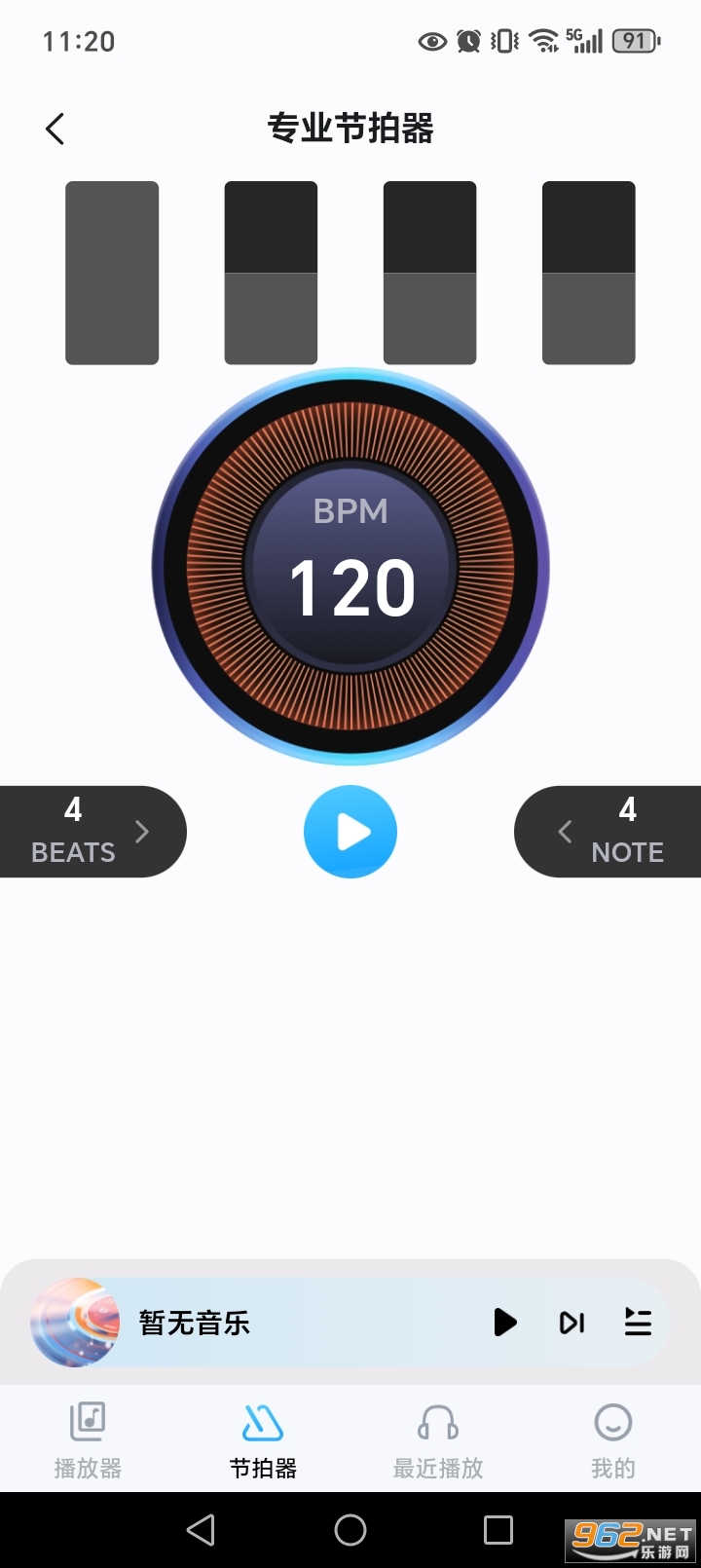Go to the 我的 tab

(x=613, y=1441)
